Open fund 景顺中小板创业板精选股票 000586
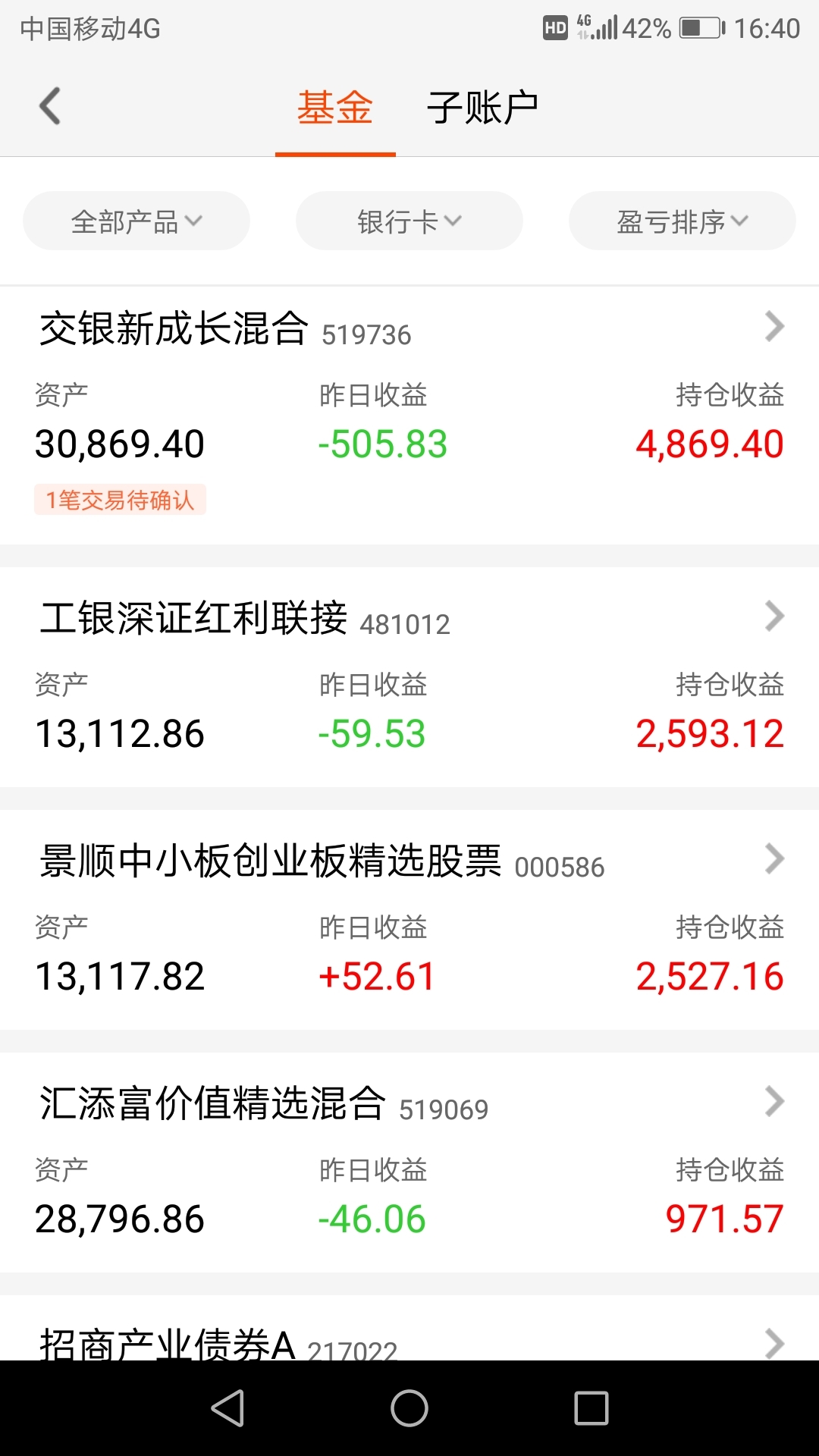This screenshot has width=819, height=1456. pyautogui.click(x=409, y=920)
